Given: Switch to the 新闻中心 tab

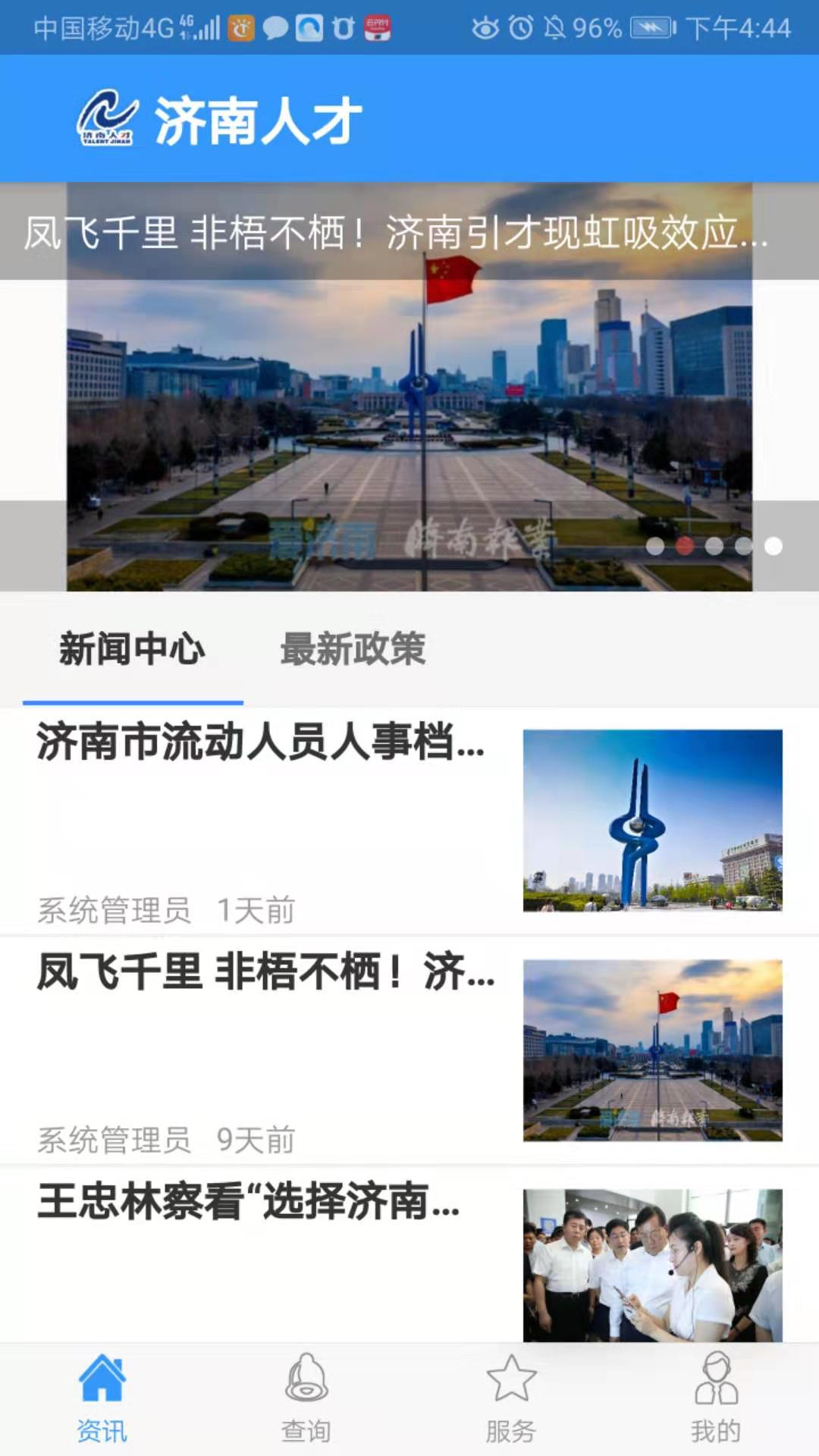Looking at the screenshot, I should (133, 649).
